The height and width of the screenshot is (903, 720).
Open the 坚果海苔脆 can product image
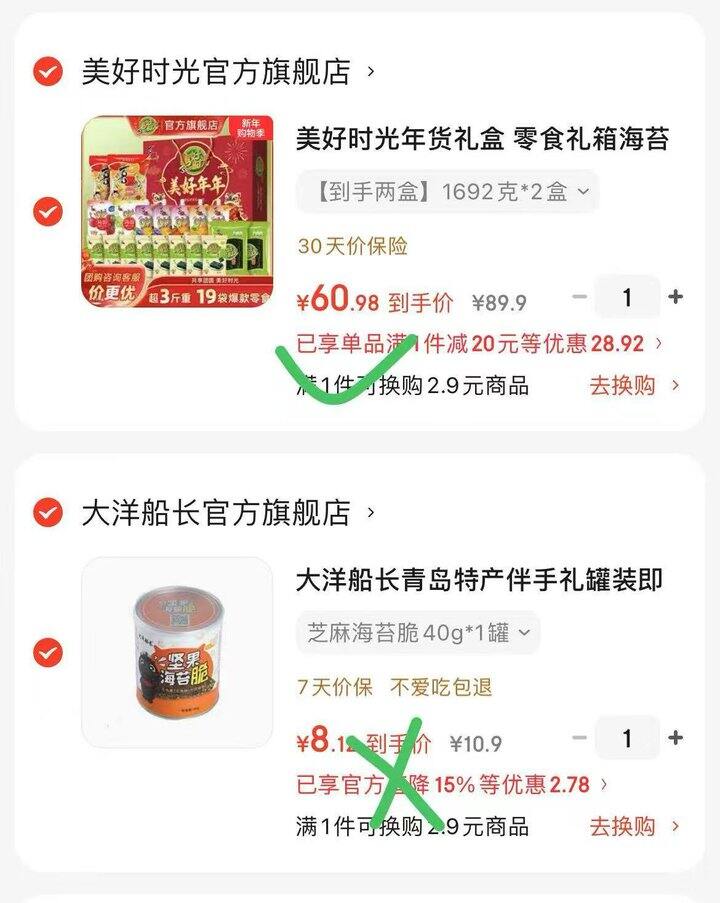pyautogui.click(x=177, y=653)
